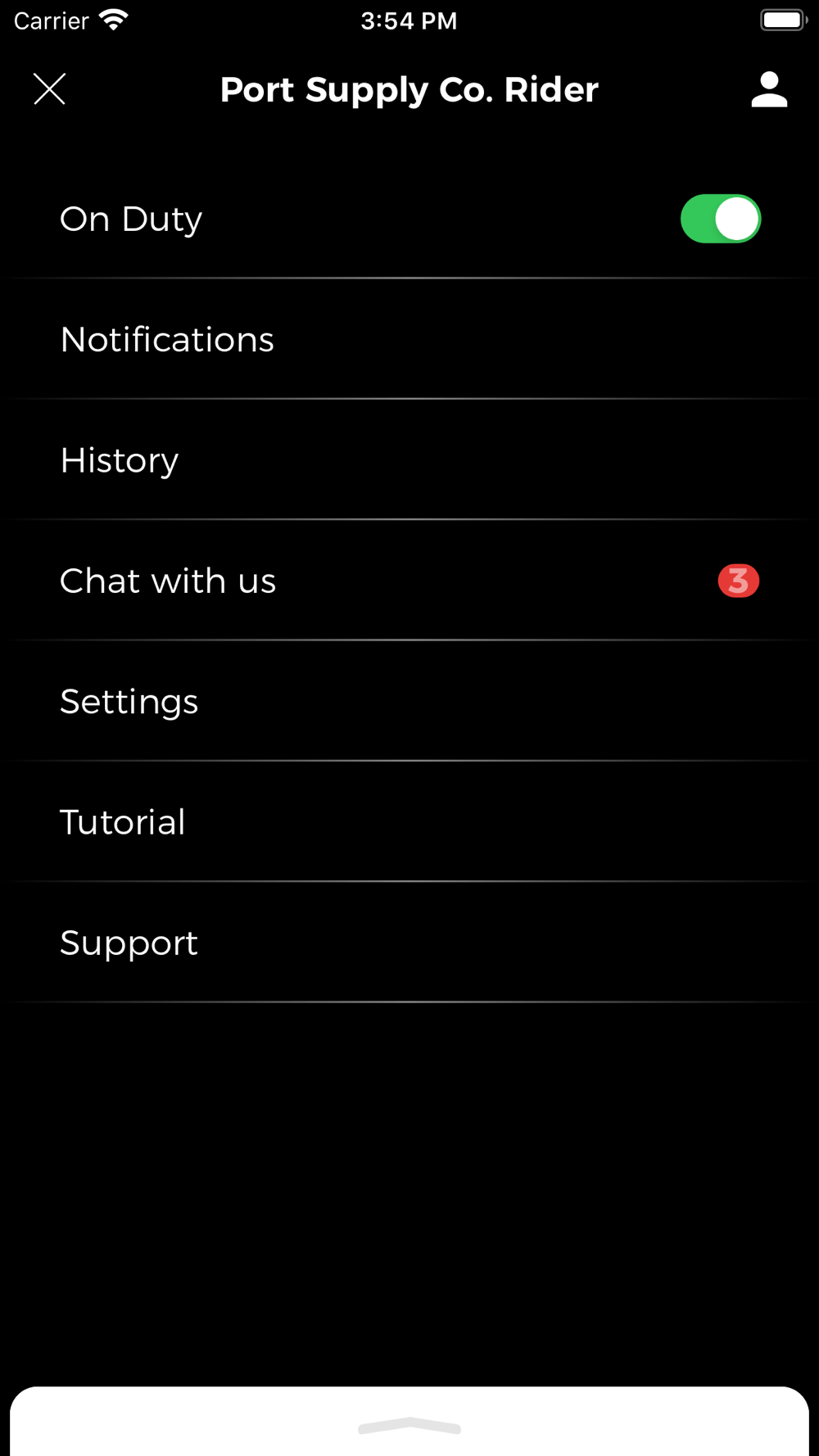The width and height of the screenshot is (819, 1456).
Task: Launch the Tutorial
Action: [x=409, y=821]
